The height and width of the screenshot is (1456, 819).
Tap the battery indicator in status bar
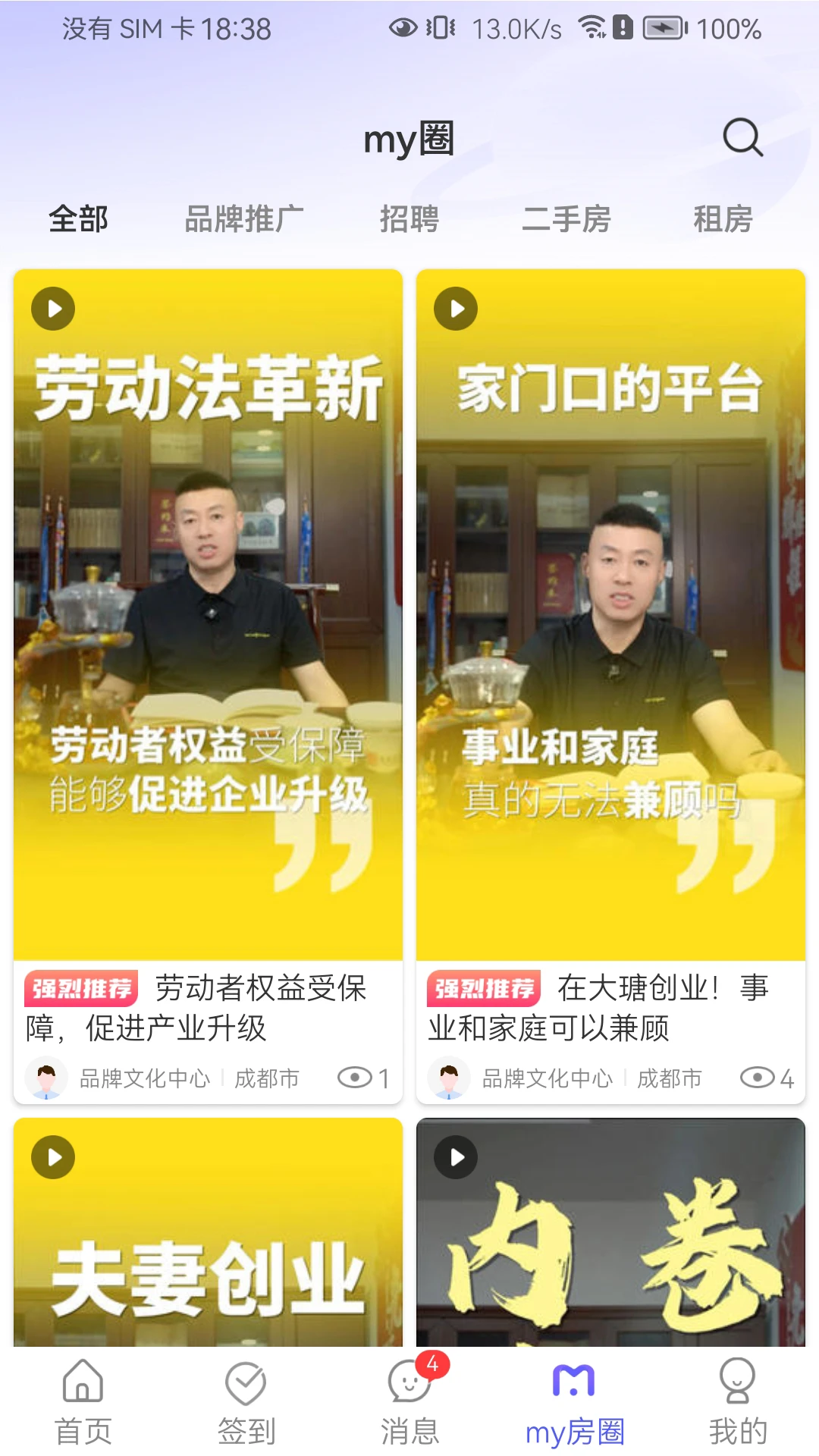pos(666,29)
